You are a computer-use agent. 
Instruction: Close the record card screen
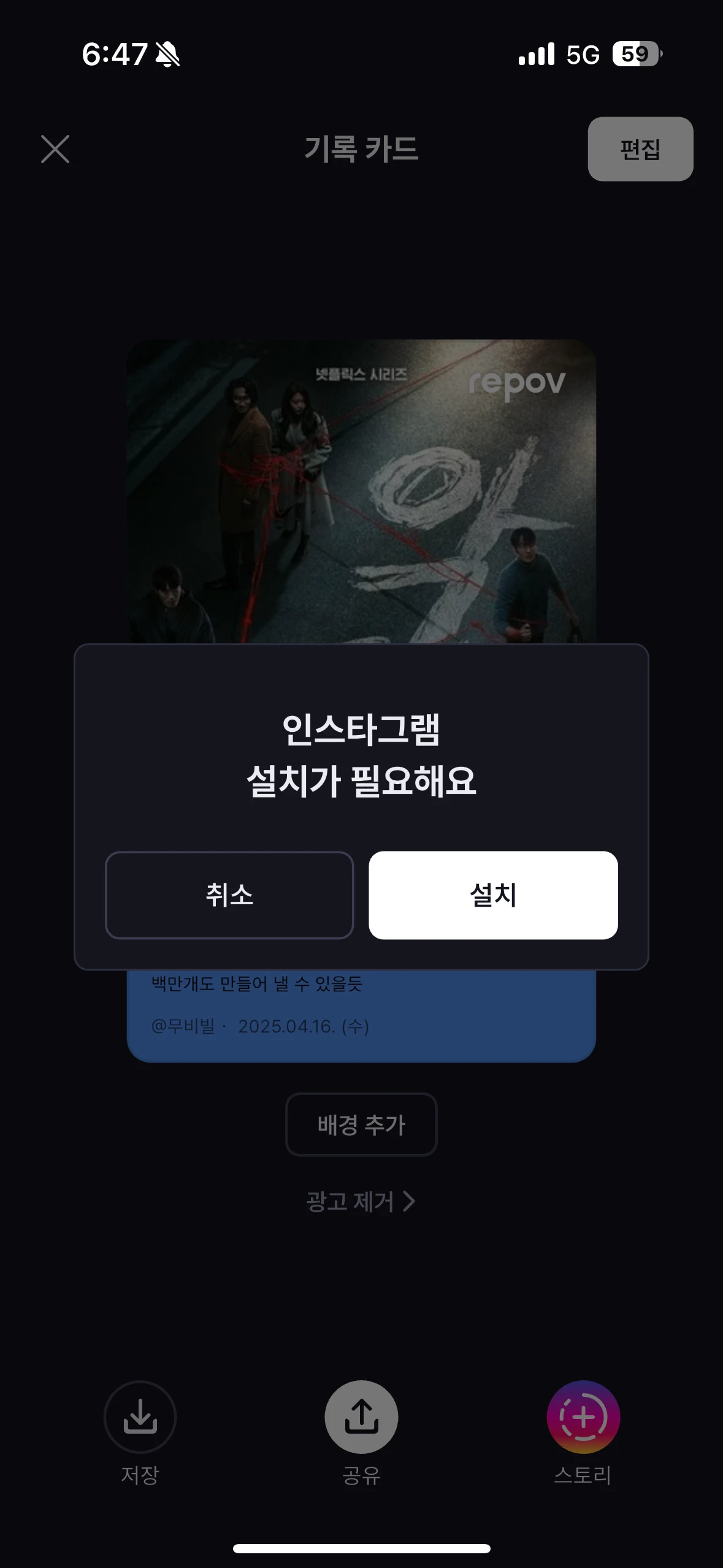click(x=55, y=149)
